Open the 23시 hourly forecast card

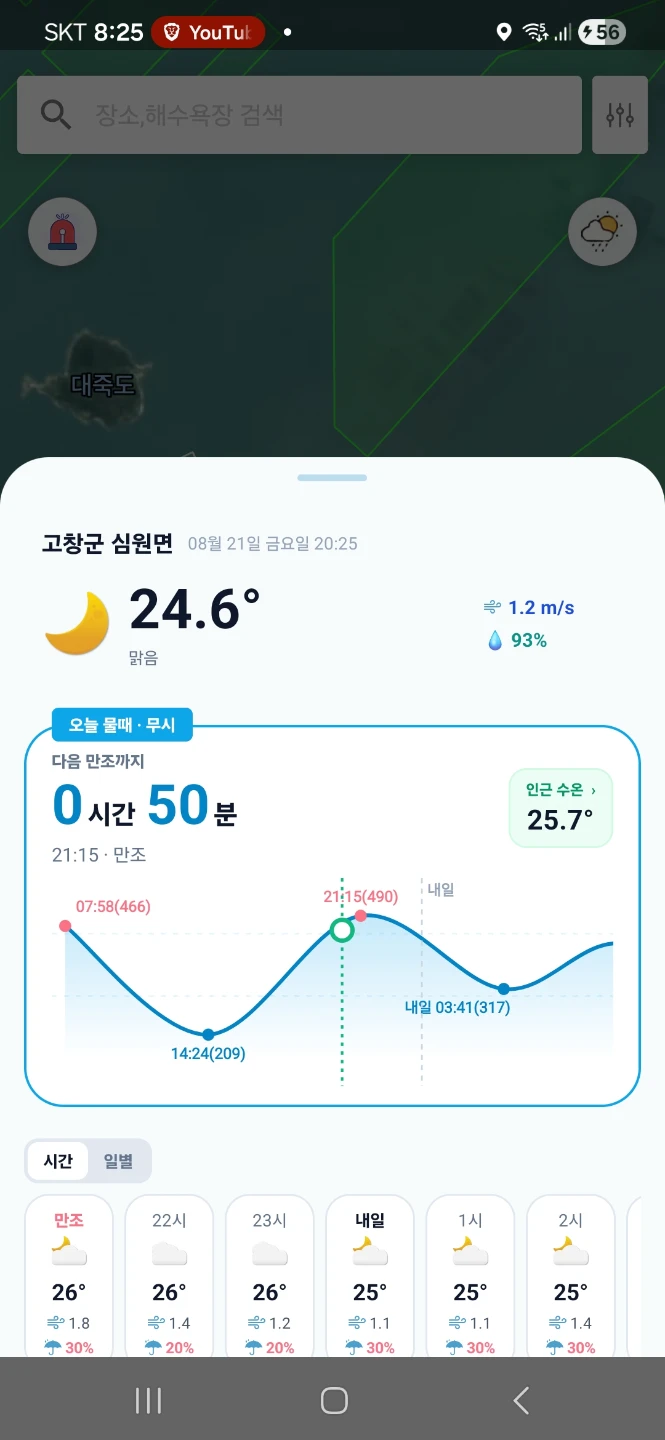pyautogui.click(x=270, y=1277)
